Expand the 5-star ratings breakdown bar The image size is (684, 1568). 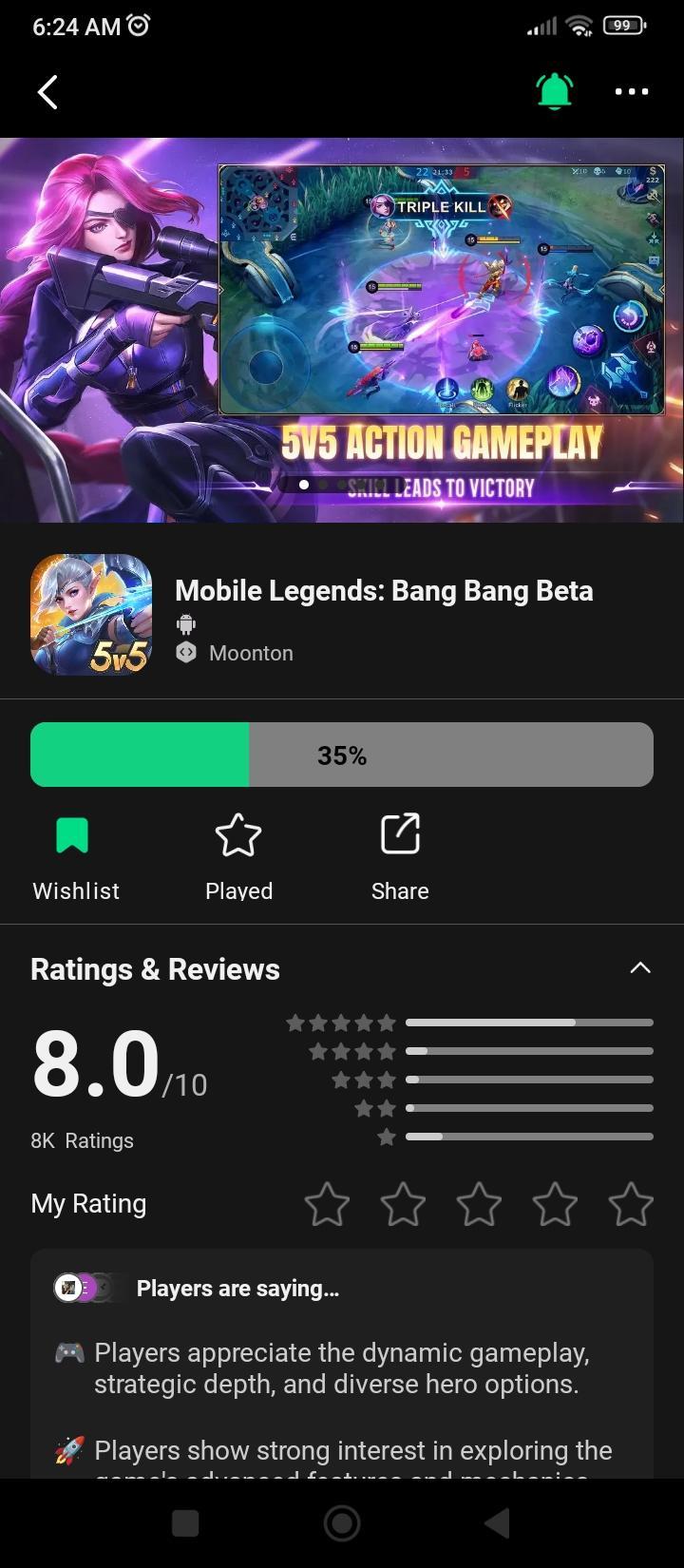coord(529,1023)
